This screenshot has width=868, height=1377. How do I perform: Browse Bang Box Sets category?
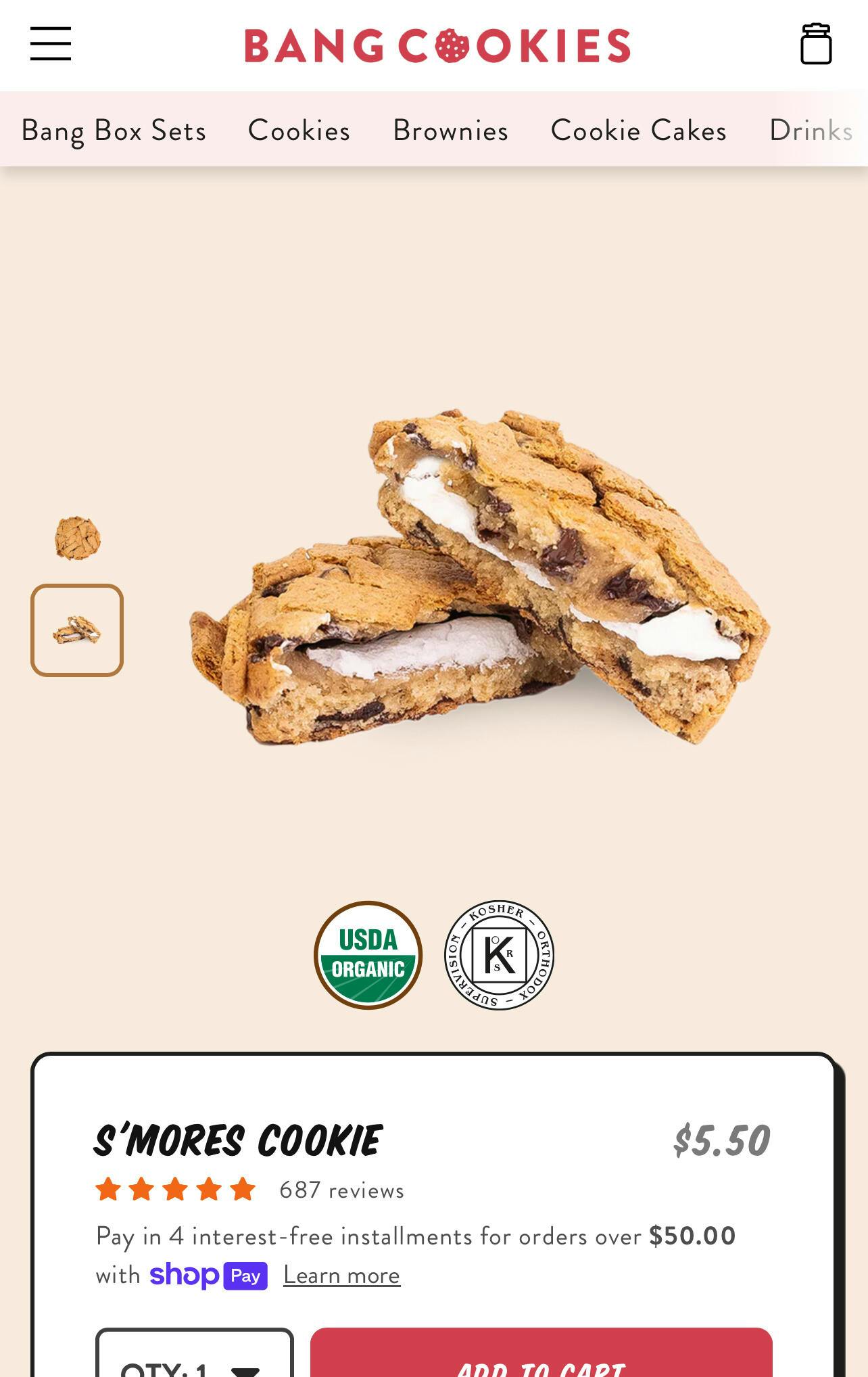pos(114,130)
